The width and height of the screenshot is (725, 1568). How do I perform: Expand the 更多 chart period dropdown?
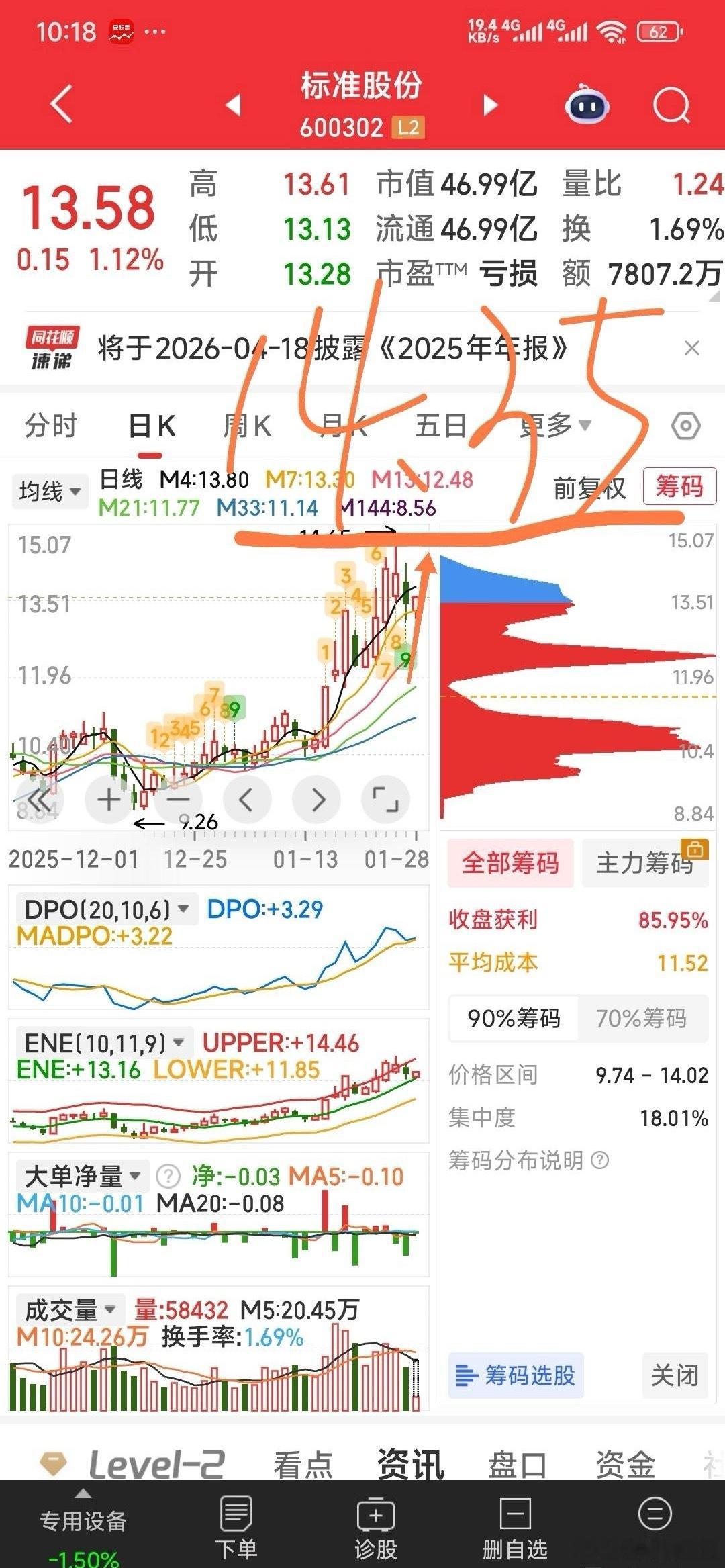click(x=554, y=426)
